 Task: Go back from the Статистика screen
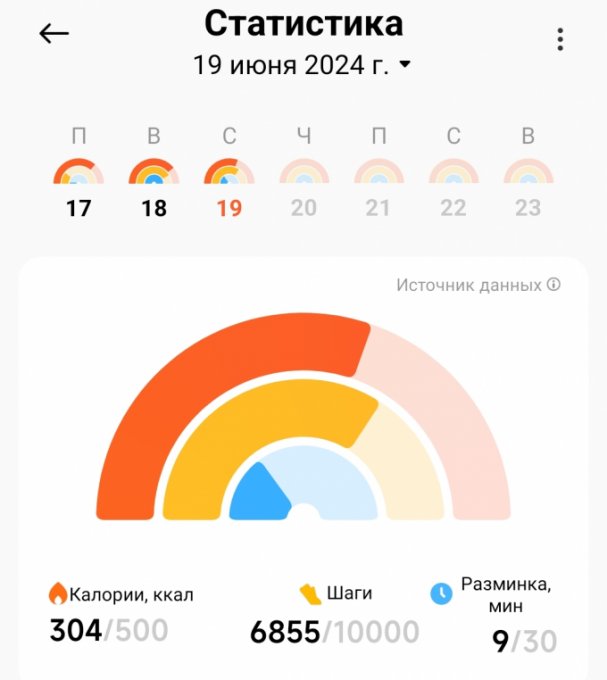point(54,34)
